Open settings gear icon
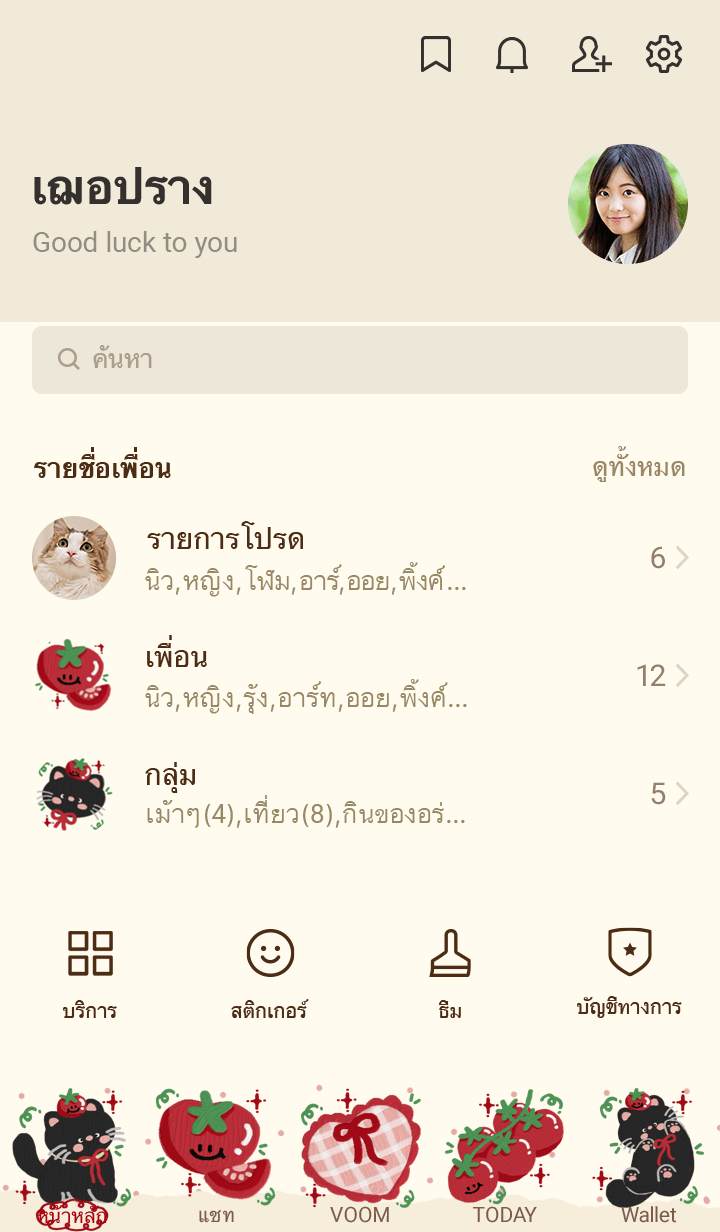Screen dimensions: 720x1232 663,55
